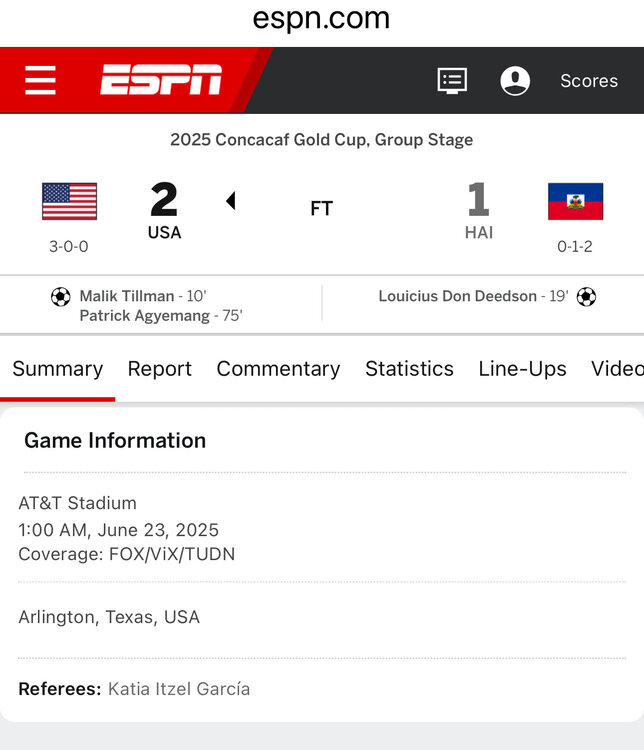Go to the ESPN home page
Viewport: 644px width, 750px height.
point(161,80)
